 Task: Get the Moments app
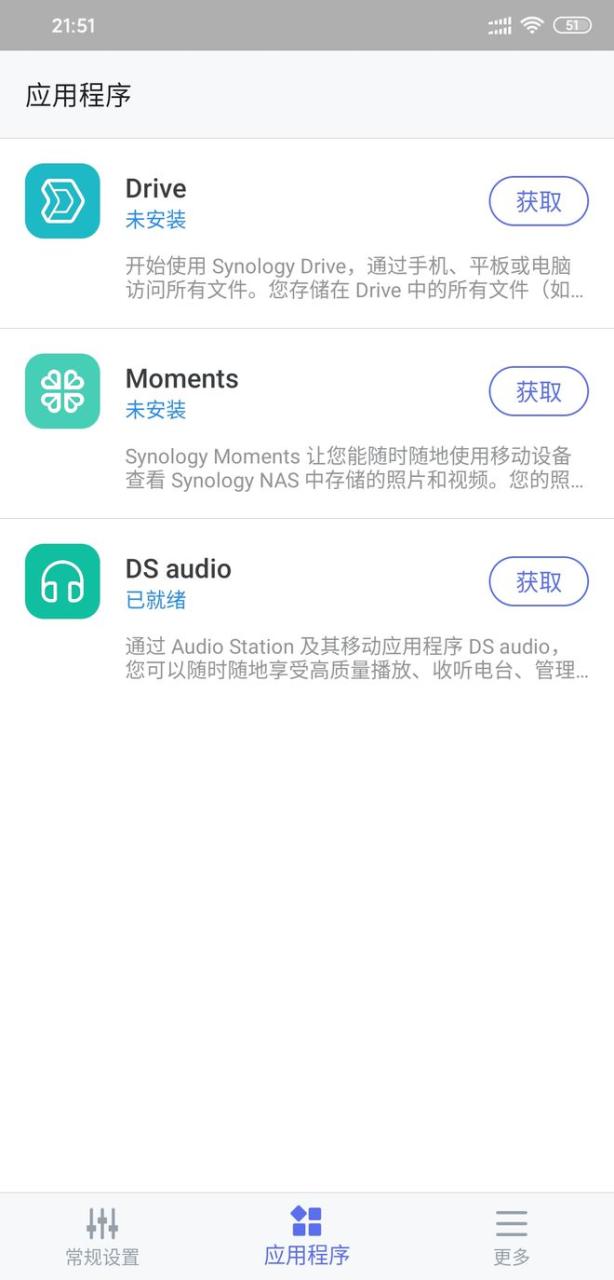[538, 392]
